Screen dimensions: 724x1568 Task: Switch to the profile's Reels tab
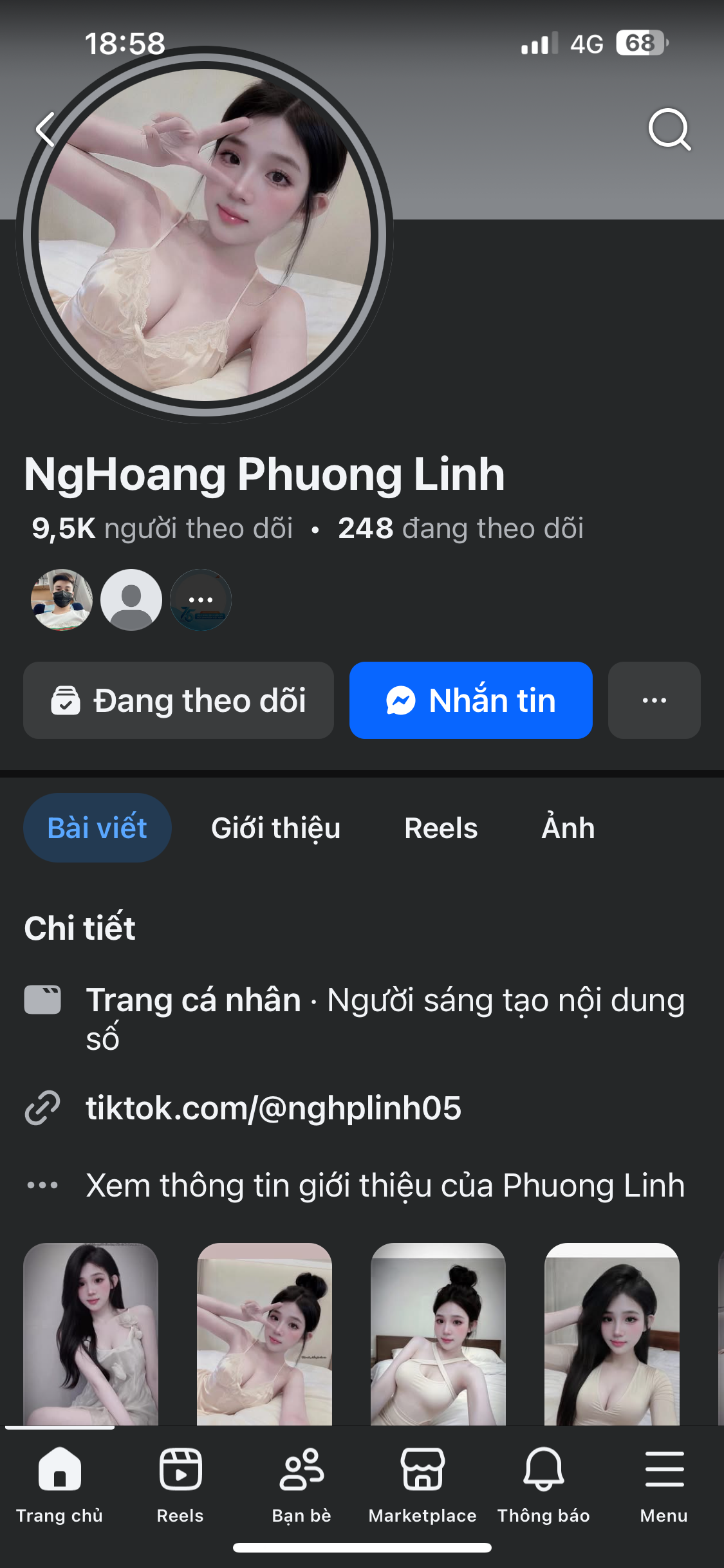pyautogui.click(x=441, y=828)
